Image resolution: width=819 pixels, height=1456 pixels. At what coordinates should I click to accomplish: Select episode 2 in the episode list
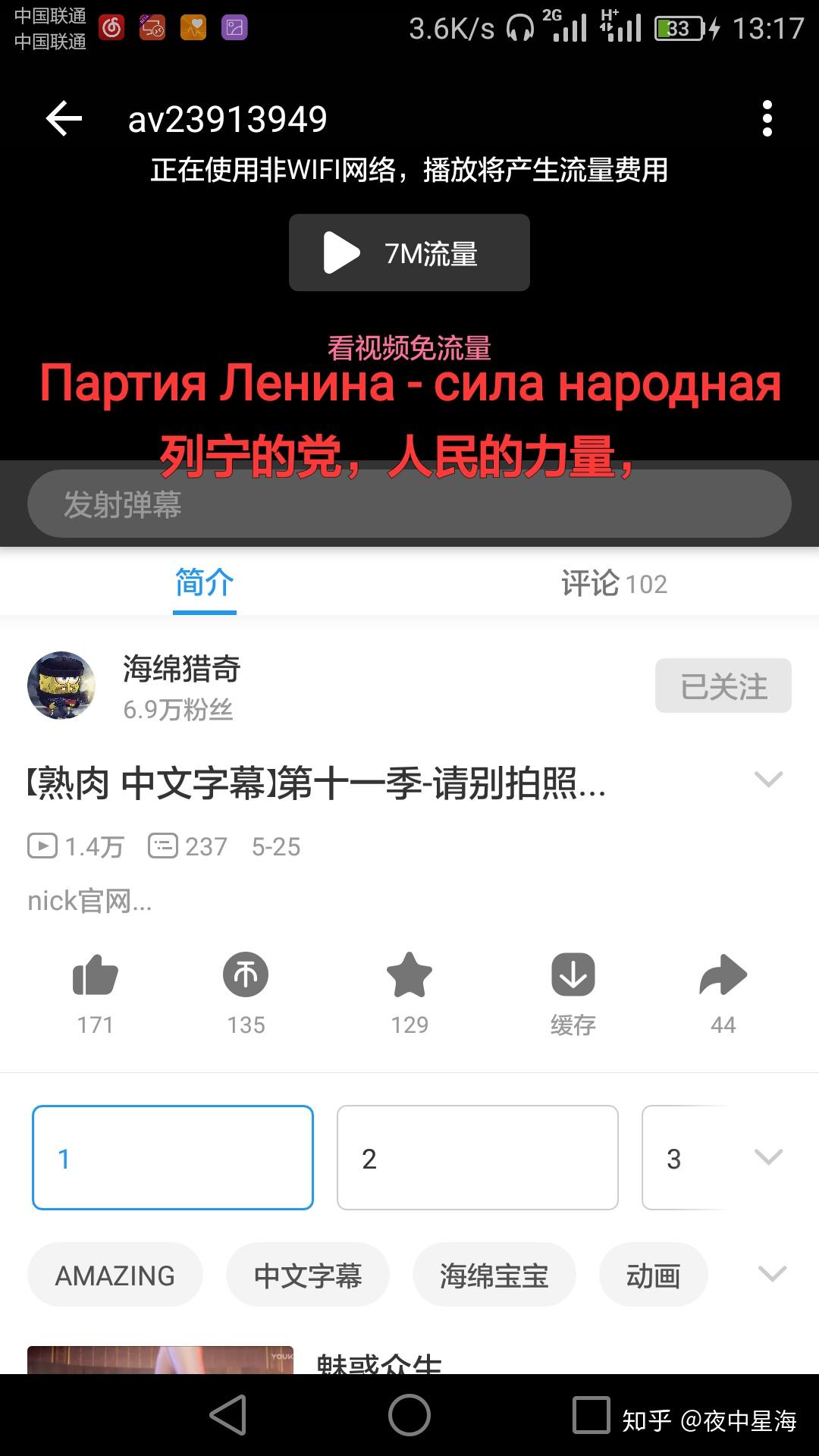(476, 1158)
